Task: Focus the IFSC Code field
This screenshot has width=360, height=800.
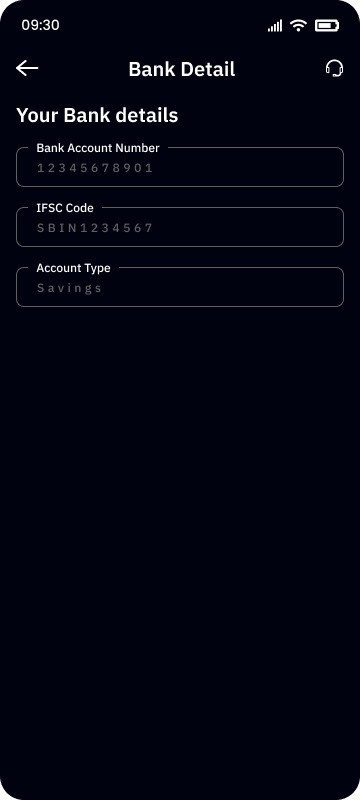Action: tap(180, 227)
